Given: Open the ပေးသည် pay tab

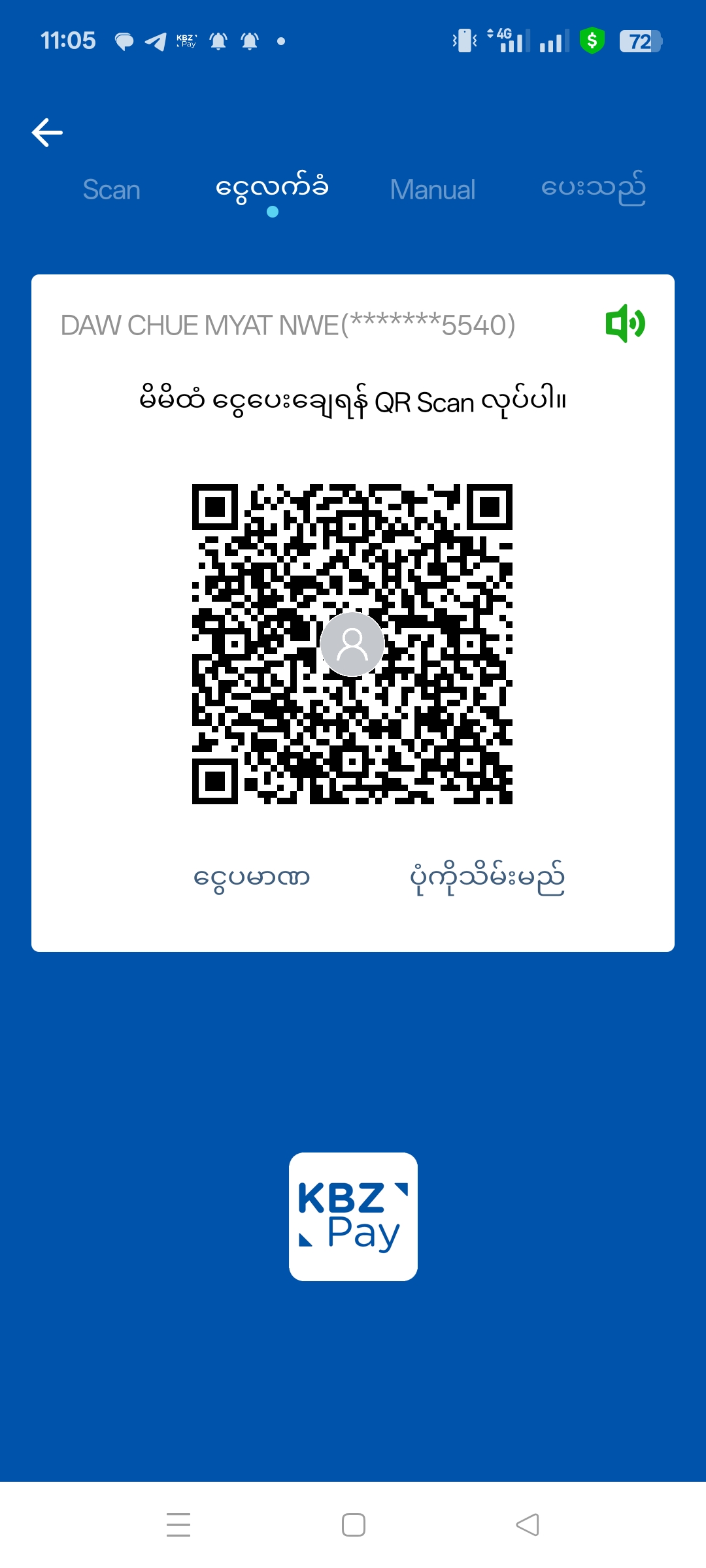Looking at the screenshot, I should tap(593, 189).
